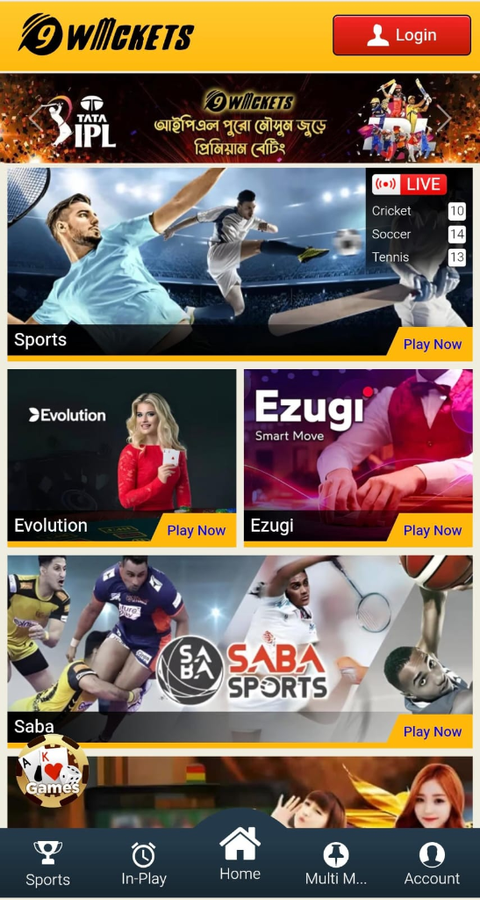Image resolution: width=480 pixels, height=900 pixels.
Task: Tap the red Login button
Action: click(402, 35)
